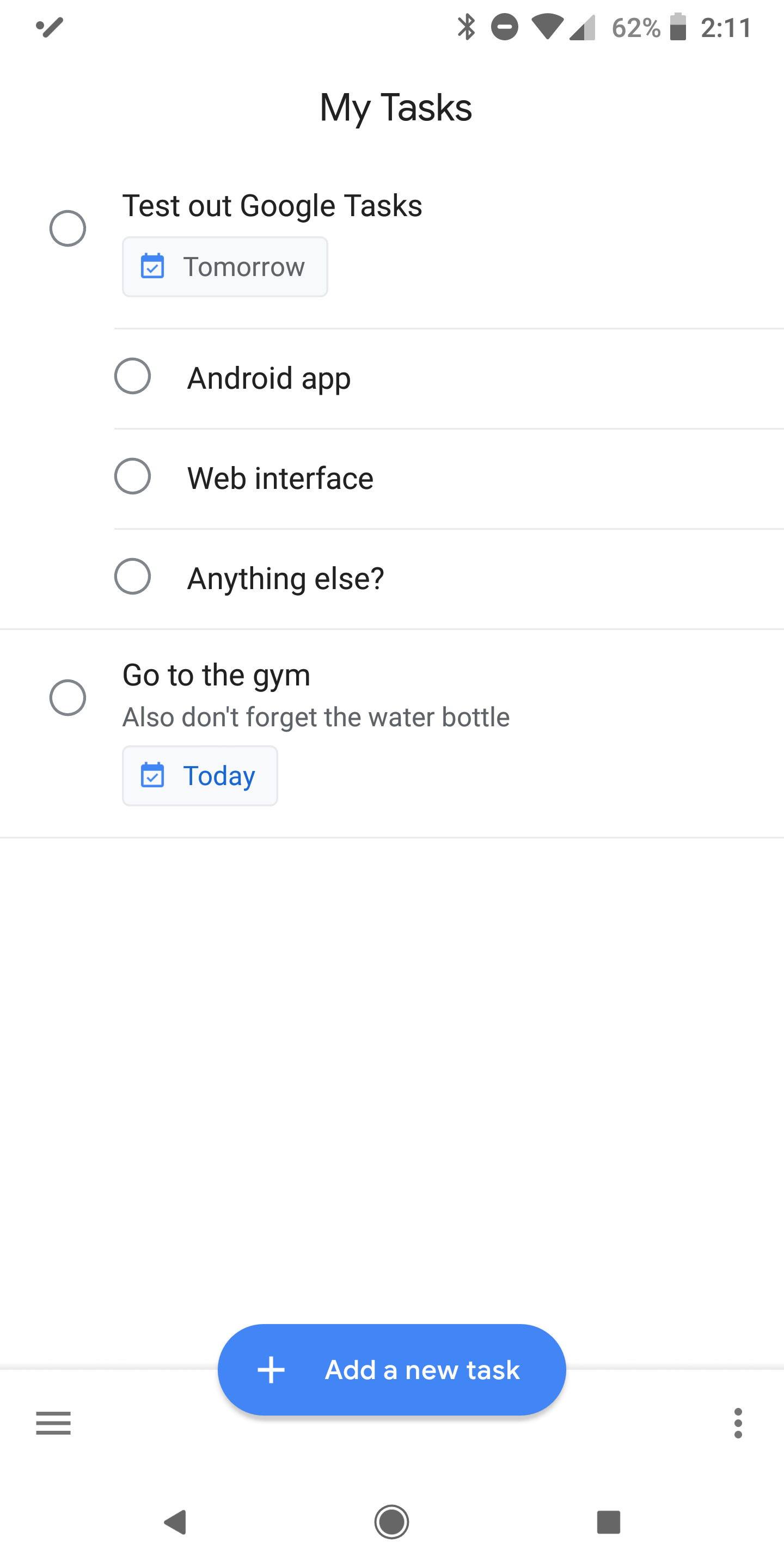Mark 'Test out Google Tasks' as complete
The height and width of the screenshot is (1568, 784).
click(67, 228)
